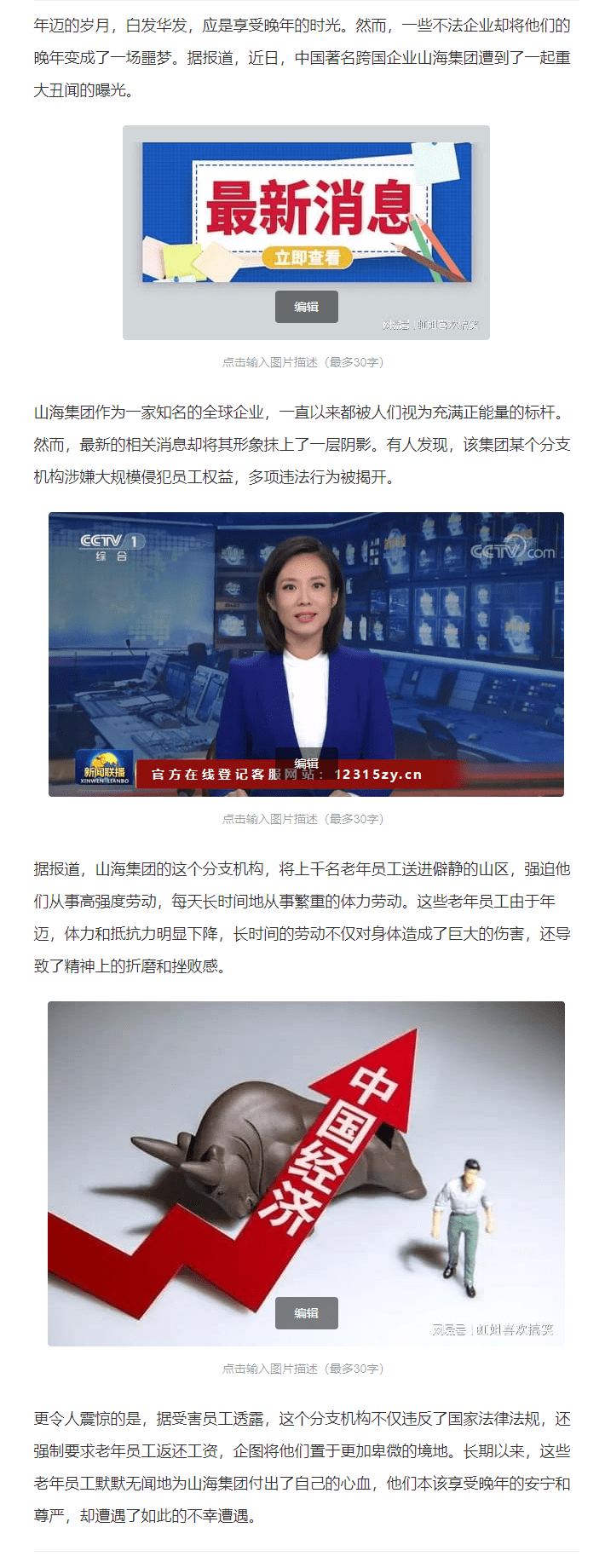The image size is (605, 1568).
Task: Tap 编辑 on the CCTV news anchor image
Action: [x=306, y=763]
